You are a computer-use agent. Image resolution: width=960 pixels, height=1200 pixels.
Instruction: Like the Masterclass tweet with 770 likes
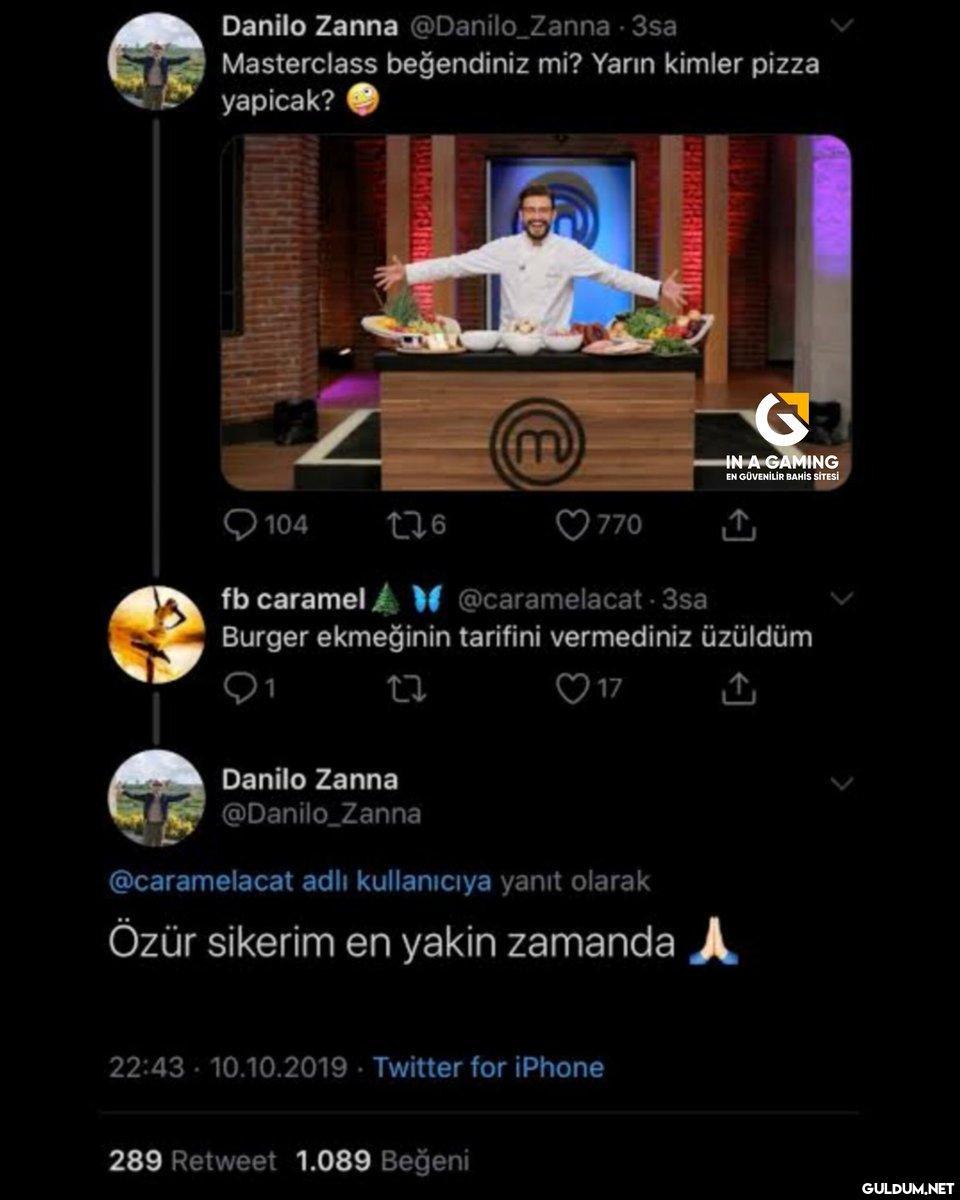tap(573, 525)
